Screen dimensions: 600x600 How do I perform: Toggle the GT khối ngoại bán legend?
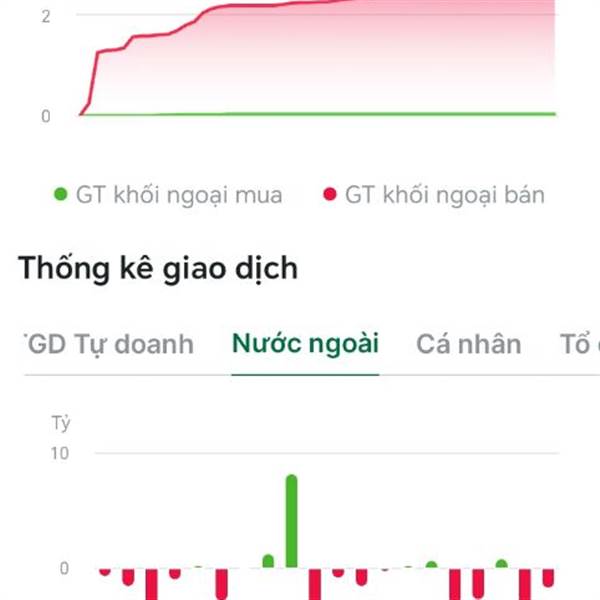pos(434,195)
